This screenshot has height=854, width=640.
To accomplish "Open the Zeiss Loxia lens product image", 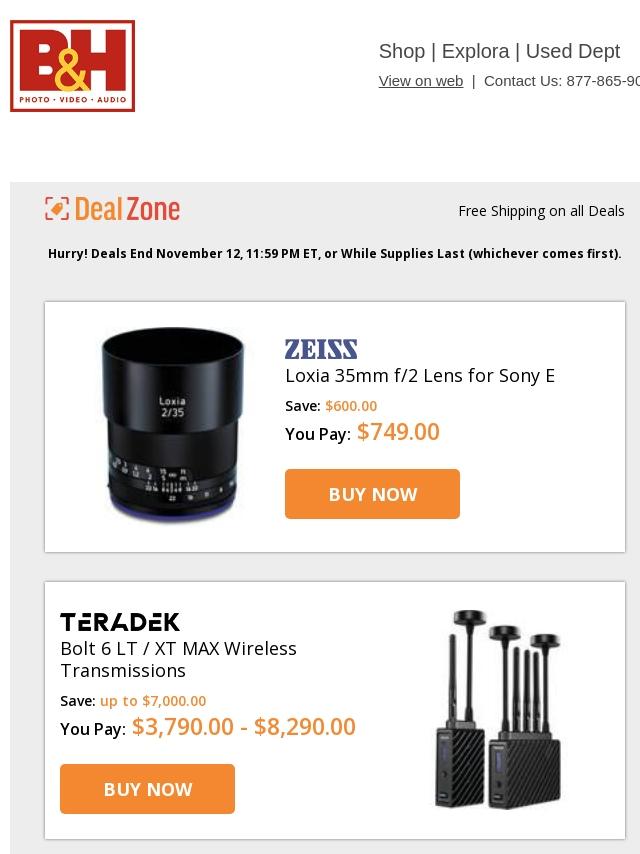I will (172, 424).
